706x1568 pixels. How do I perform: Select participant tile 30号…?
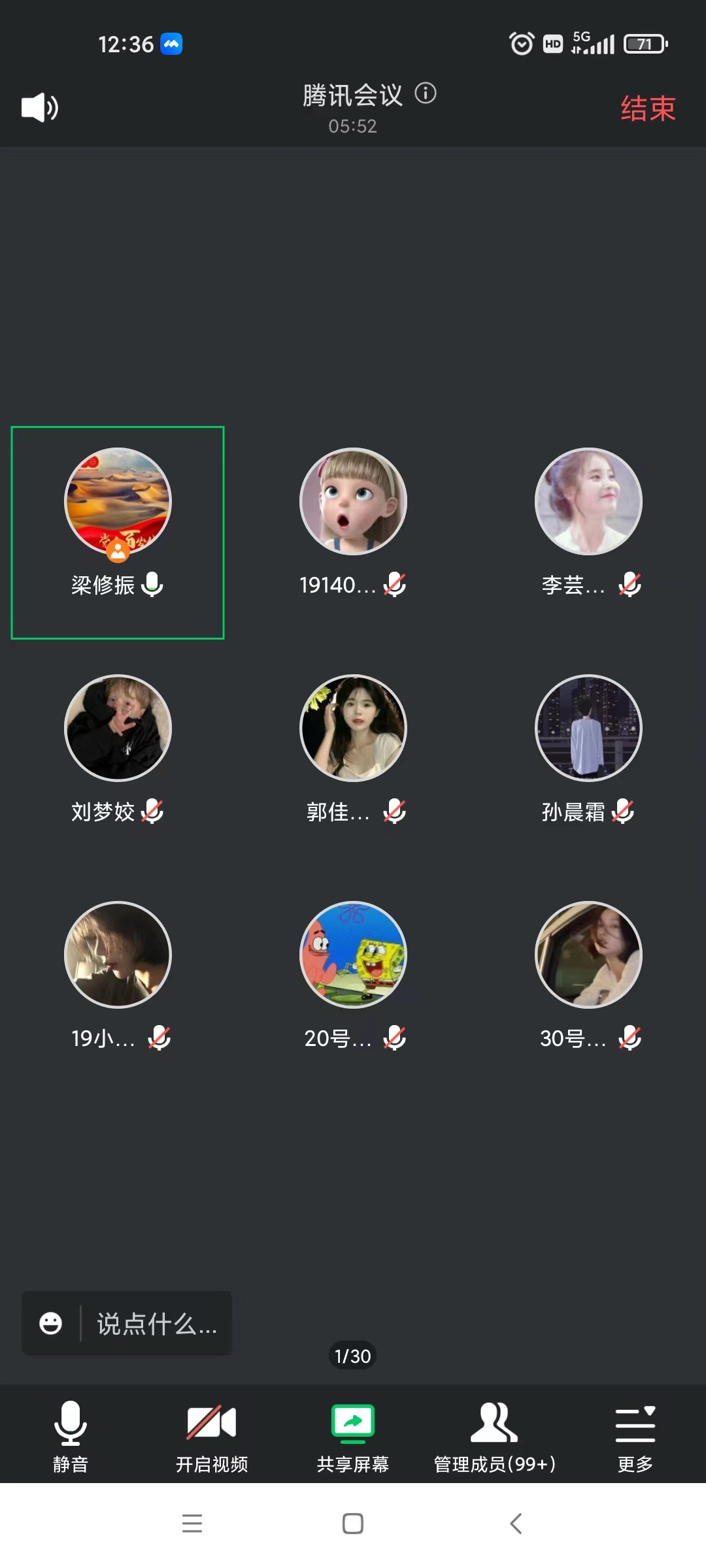[588, 976]
